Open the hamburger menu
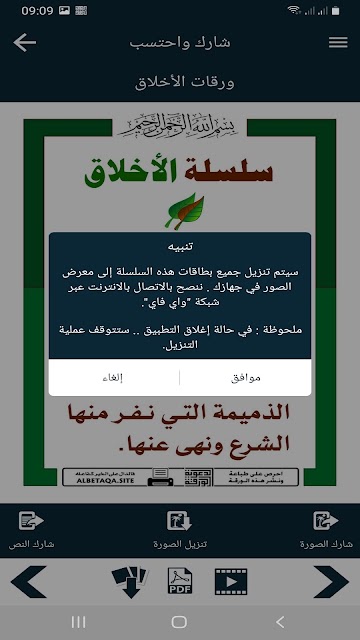This screenshot has height=640, width=360. [x=338, y=42]
